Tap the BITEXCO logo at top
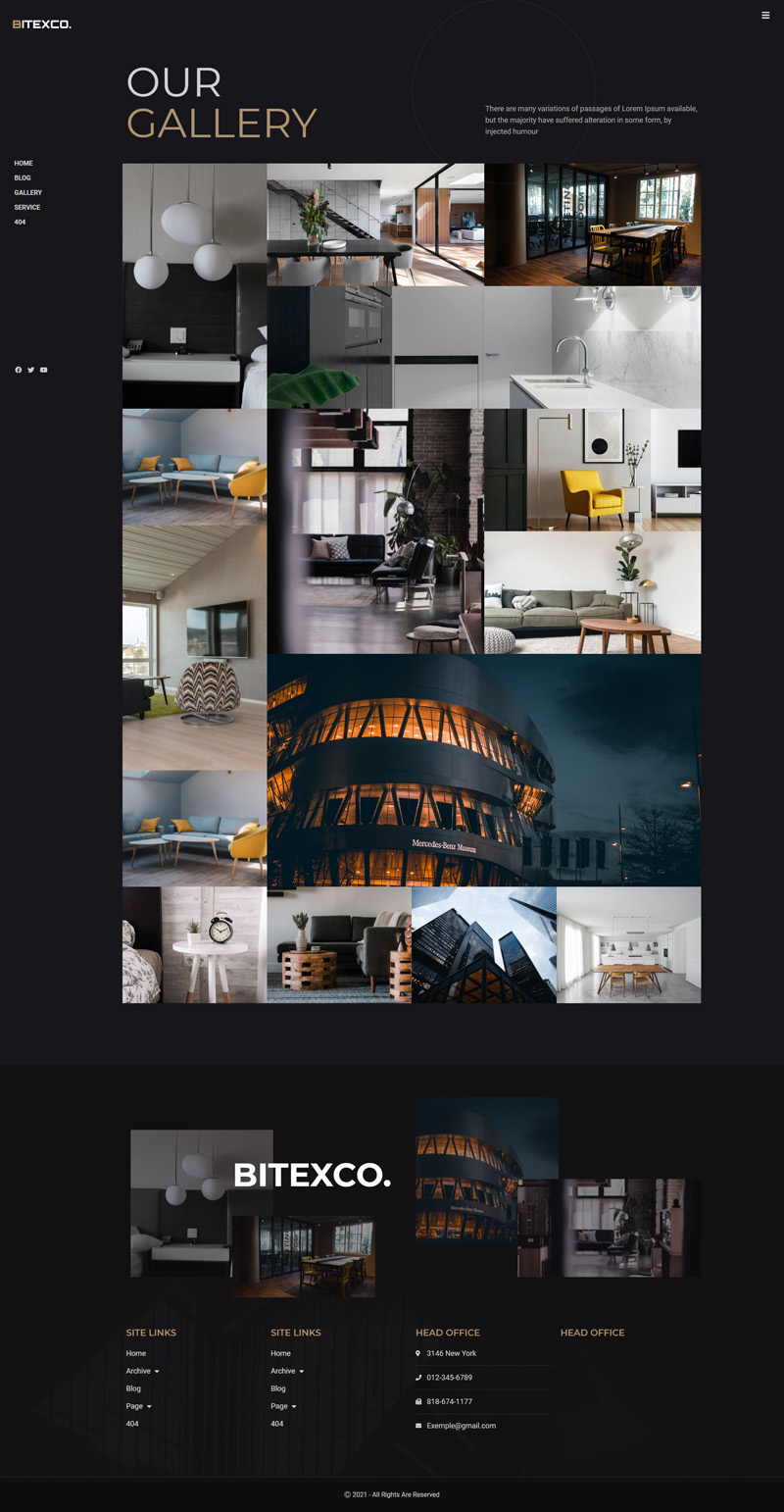This screenshot has height=1512, width=784. [41, 25]
